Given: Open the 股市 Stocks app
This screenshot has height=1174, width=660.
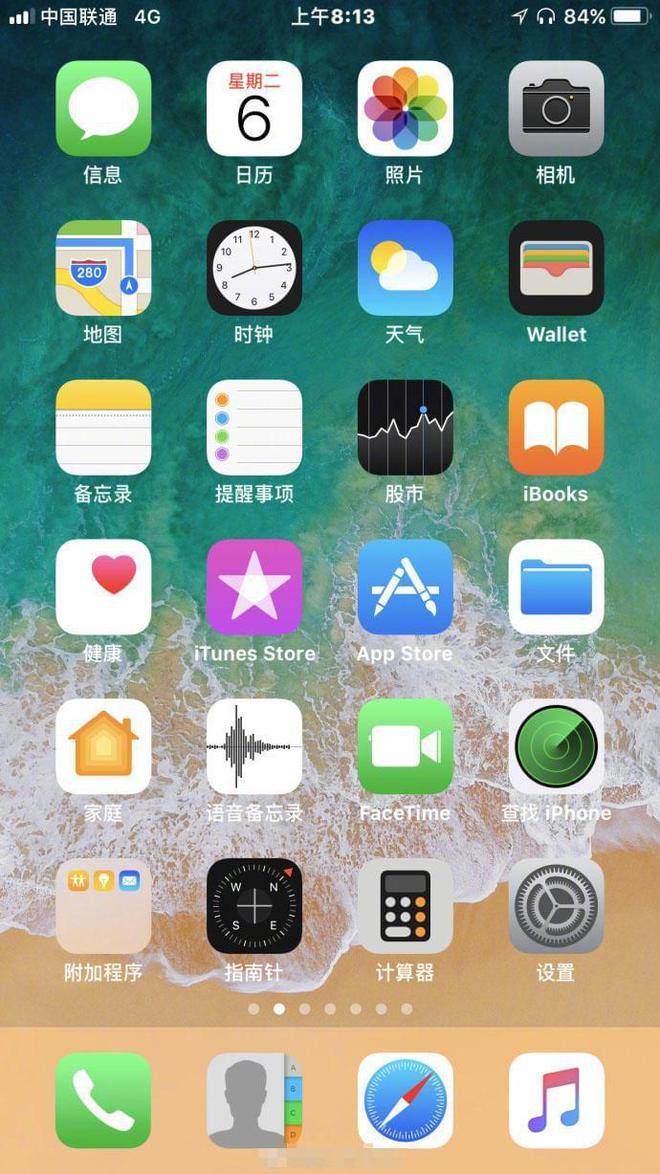Looking at the screenshot, I should [405, 427].
